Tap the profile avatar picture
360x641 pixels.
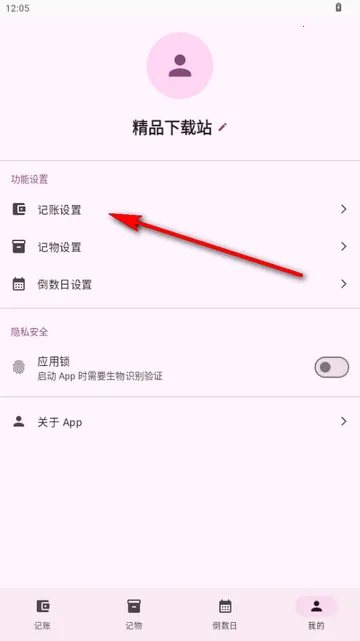[180, 65]
